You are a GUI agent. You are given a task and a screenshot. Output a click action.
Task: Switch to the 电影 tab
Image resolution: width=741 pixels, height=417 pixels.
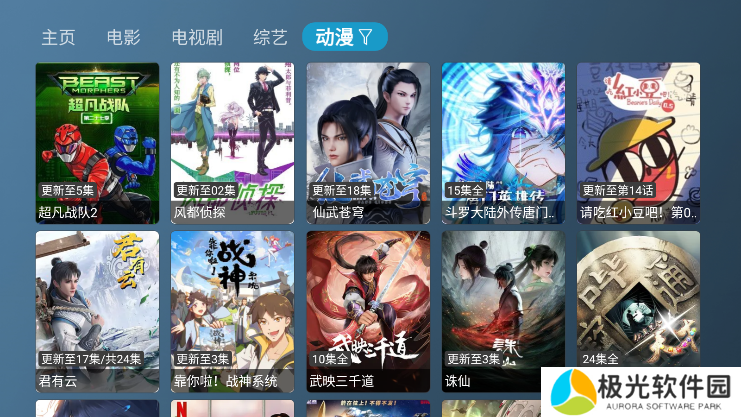pos(123,38)
